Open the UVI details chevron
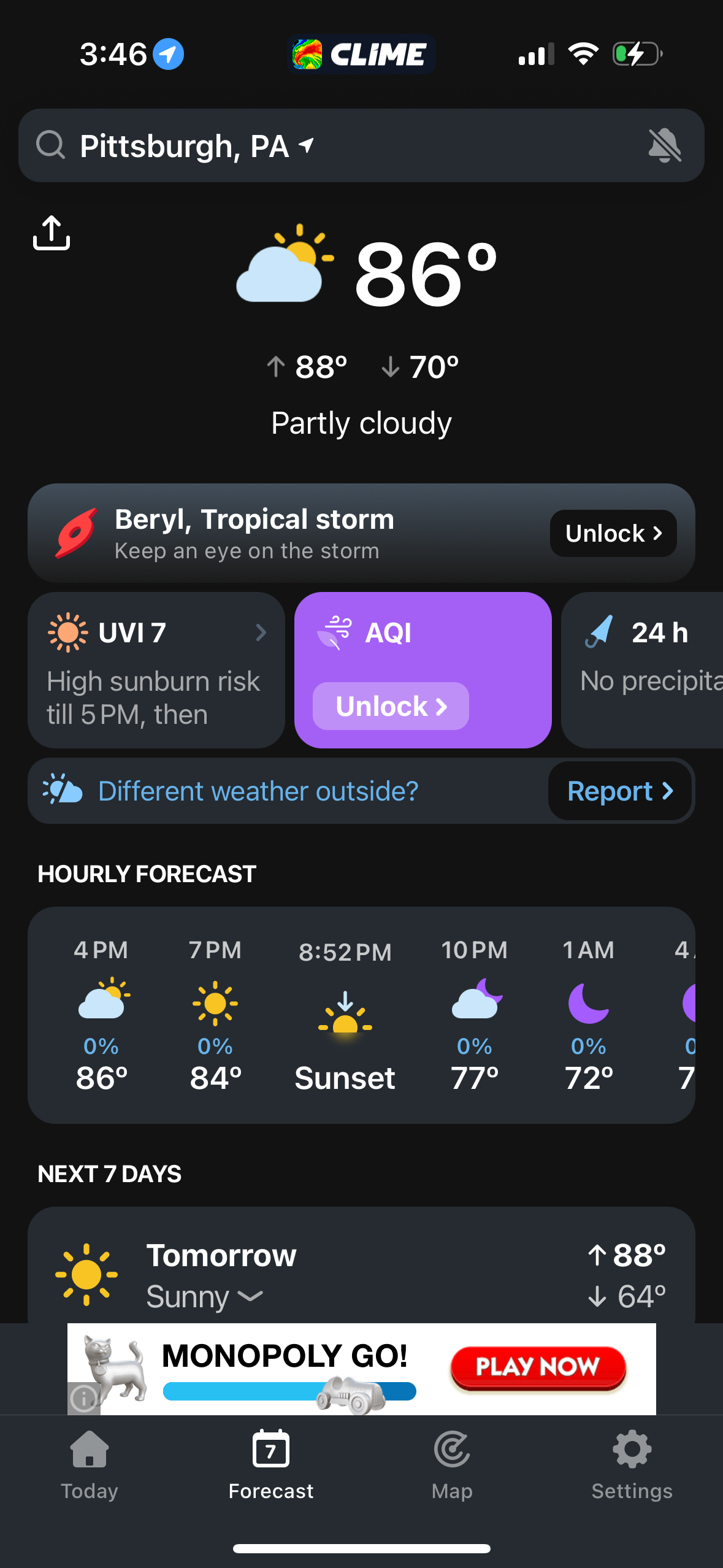 [261, 632]
